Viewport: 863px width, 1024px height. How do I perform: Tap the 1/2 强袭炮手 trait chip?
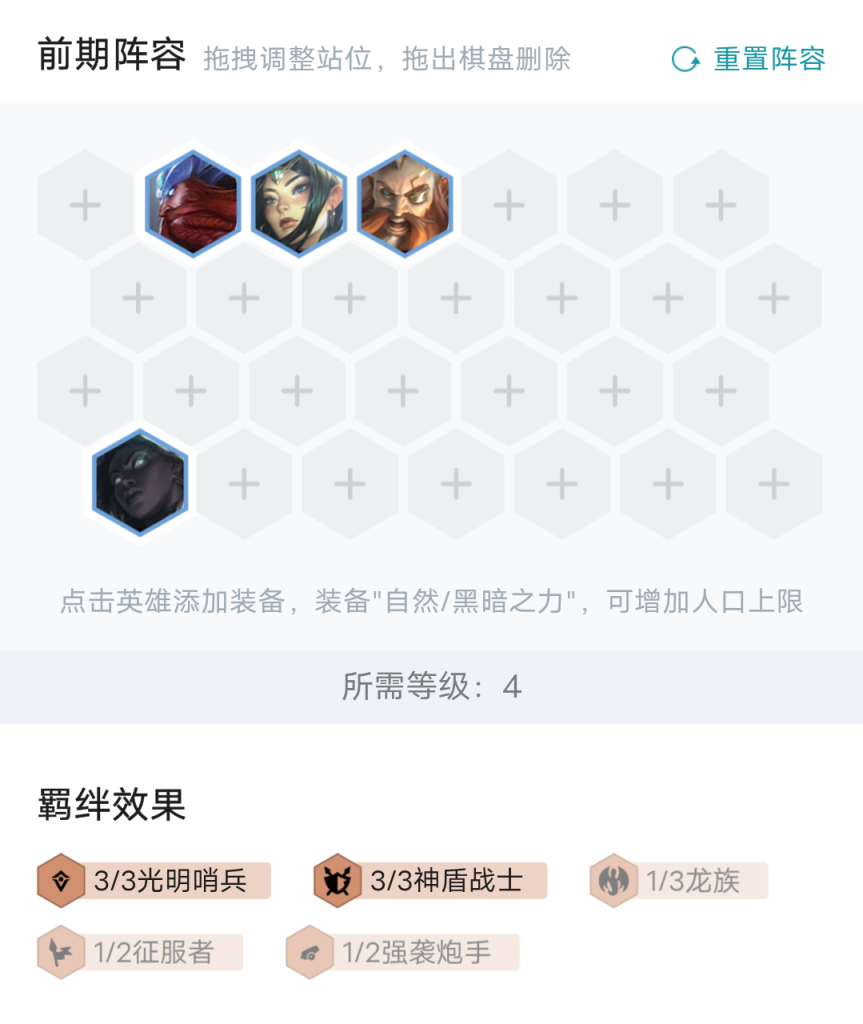403,952
